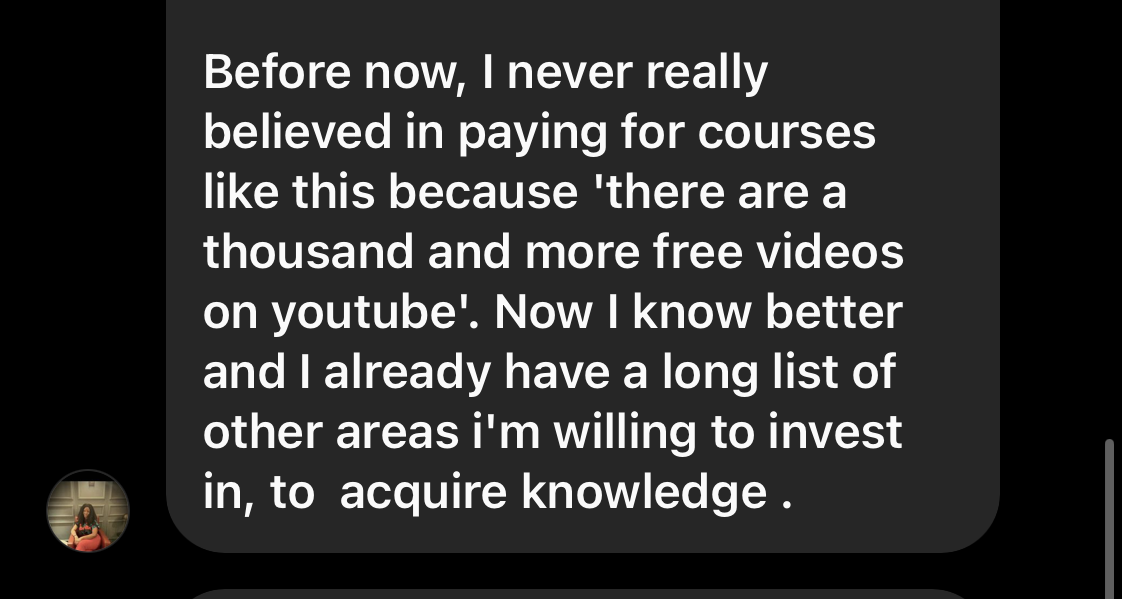
Task: Open the sender's profile picture avatar
Action: pos(88,511)
